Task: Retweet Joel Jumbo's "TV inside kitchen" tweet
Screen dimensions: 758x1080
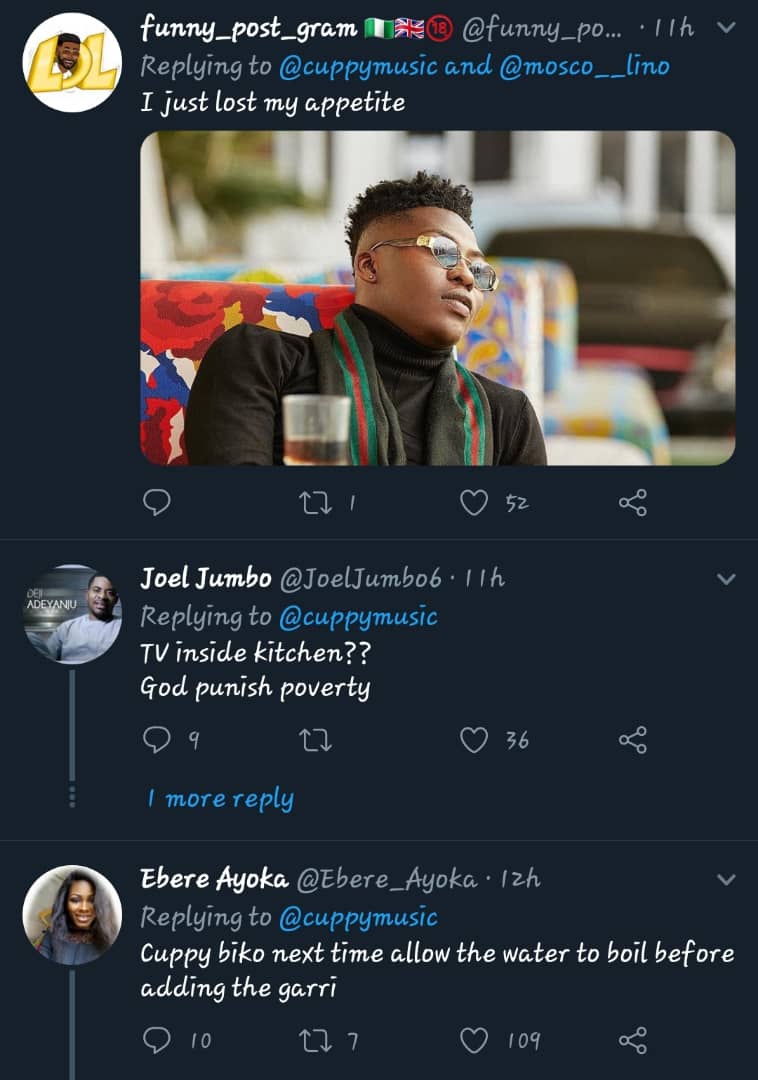Action: pos(314,740)
